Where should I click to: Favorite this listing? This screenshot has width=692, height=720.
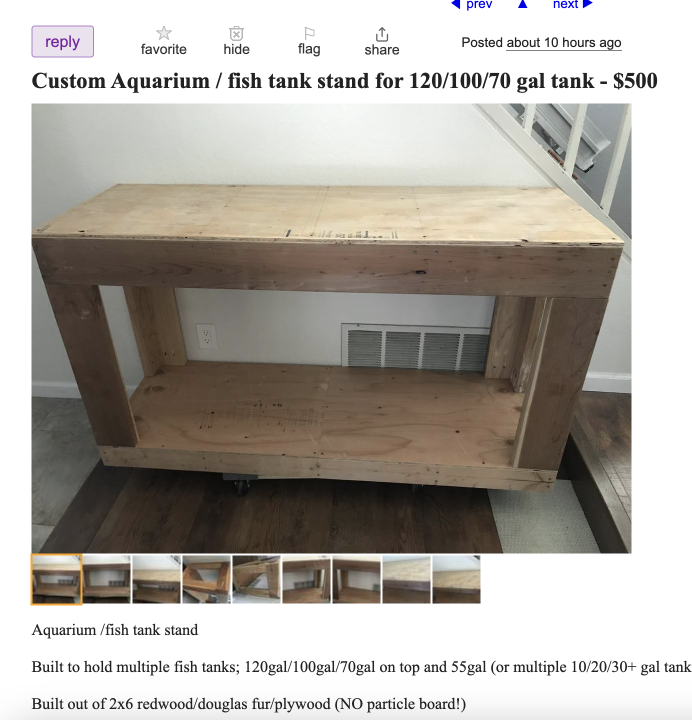164,41
